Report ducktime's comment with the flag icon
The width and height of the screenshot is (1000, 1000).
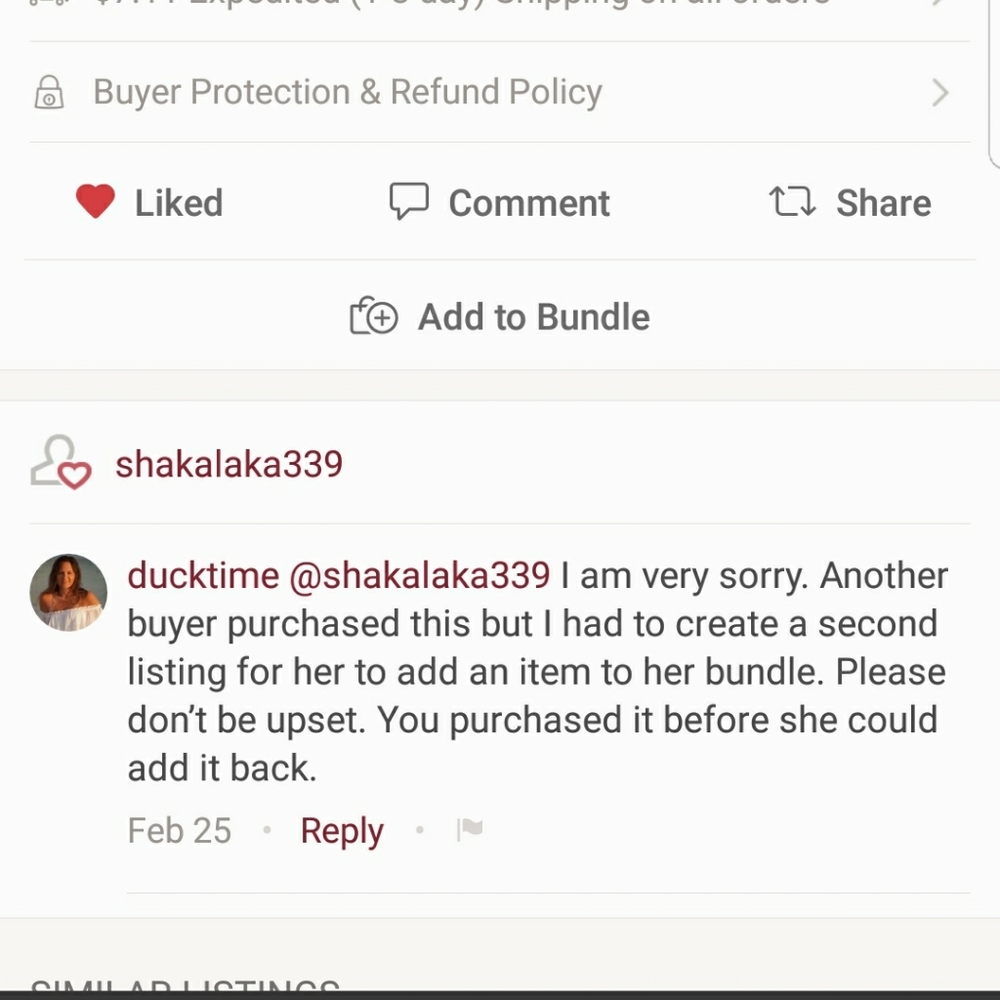(470, 830)
